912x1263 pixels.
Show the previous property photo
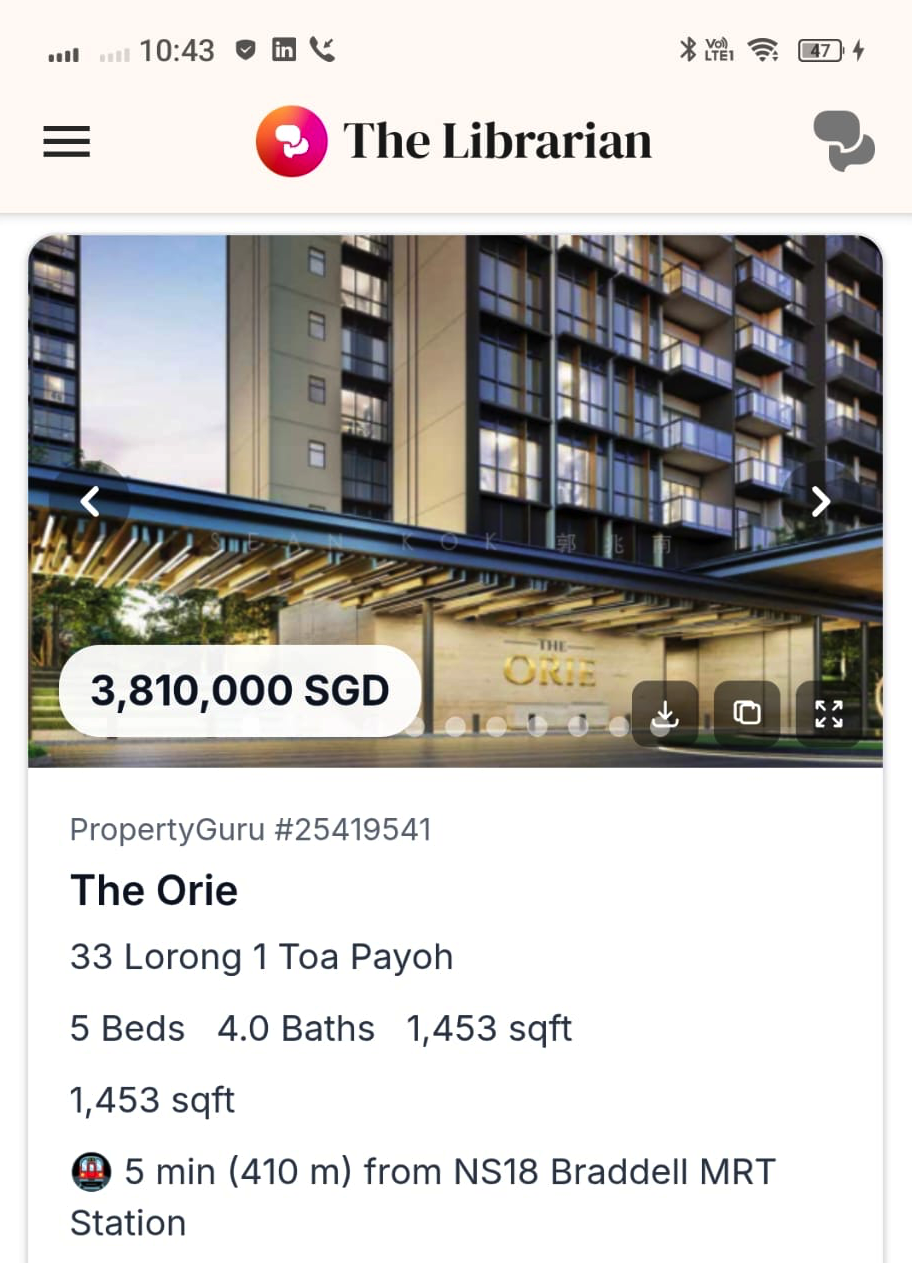(x=91, y=501)
